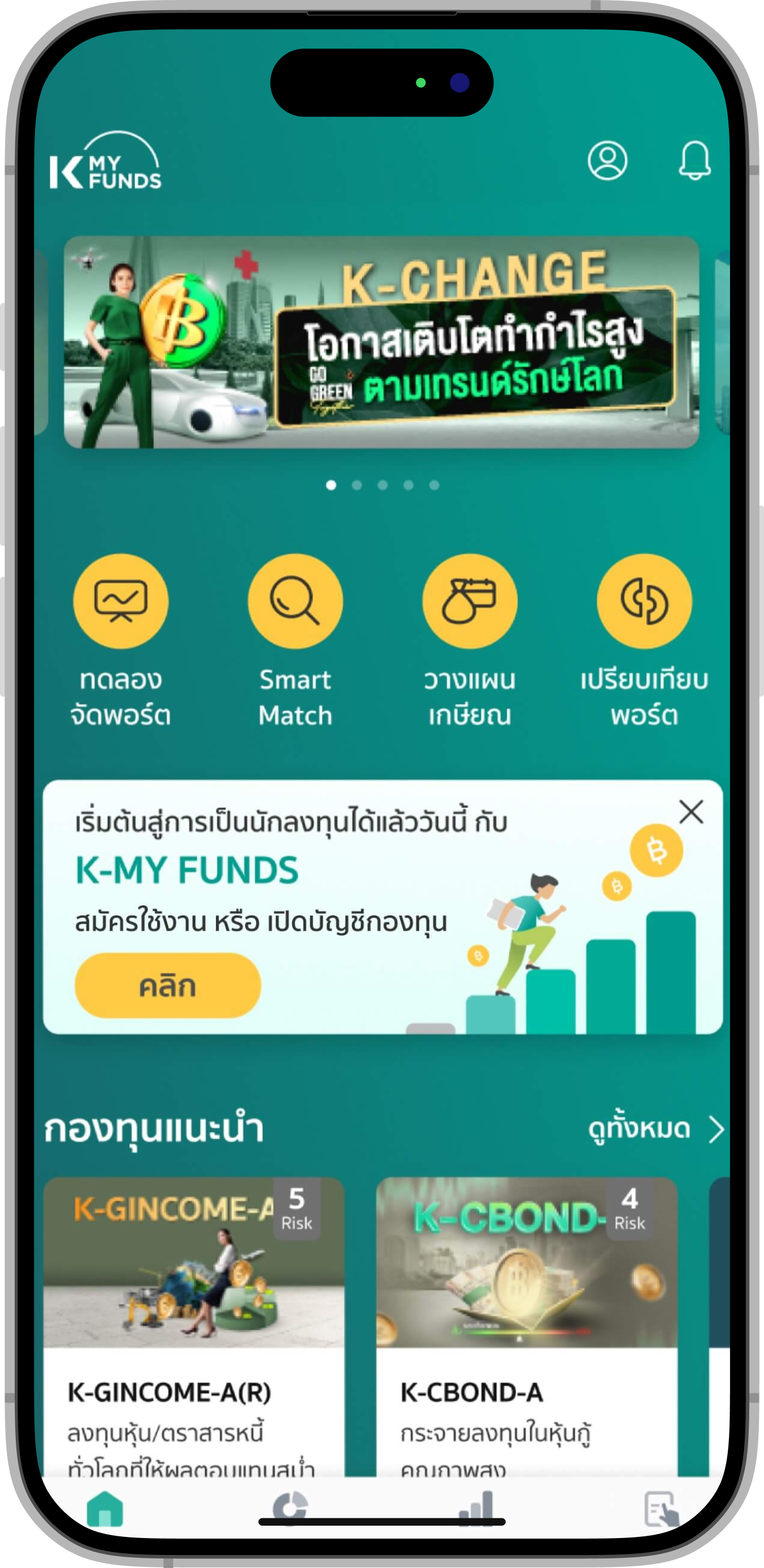The height and width of the screenshot is (1568, 764).
Task: Switch to the home tab
Action: click(105, 1509)
